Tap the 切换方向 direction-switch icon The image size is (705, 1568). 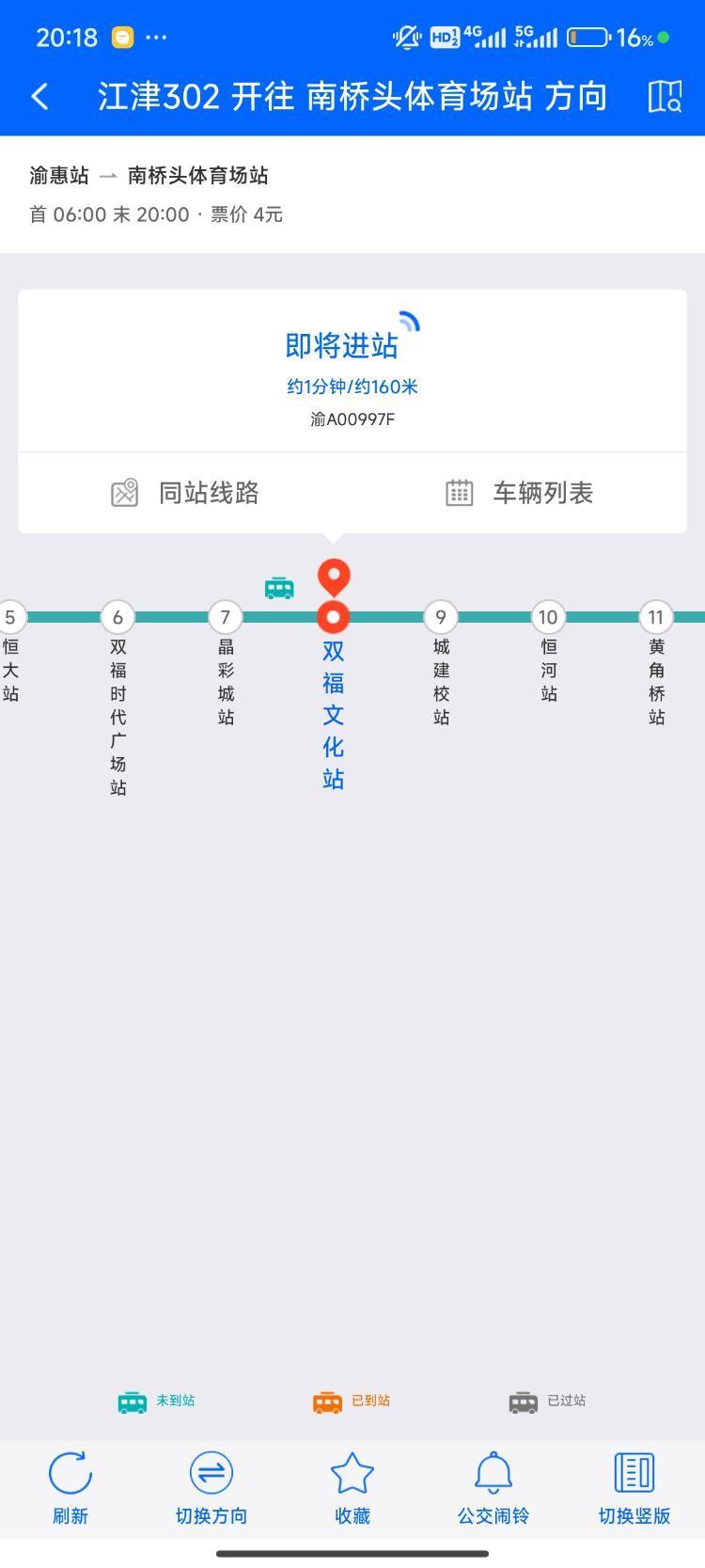(x=211, y=1474)
